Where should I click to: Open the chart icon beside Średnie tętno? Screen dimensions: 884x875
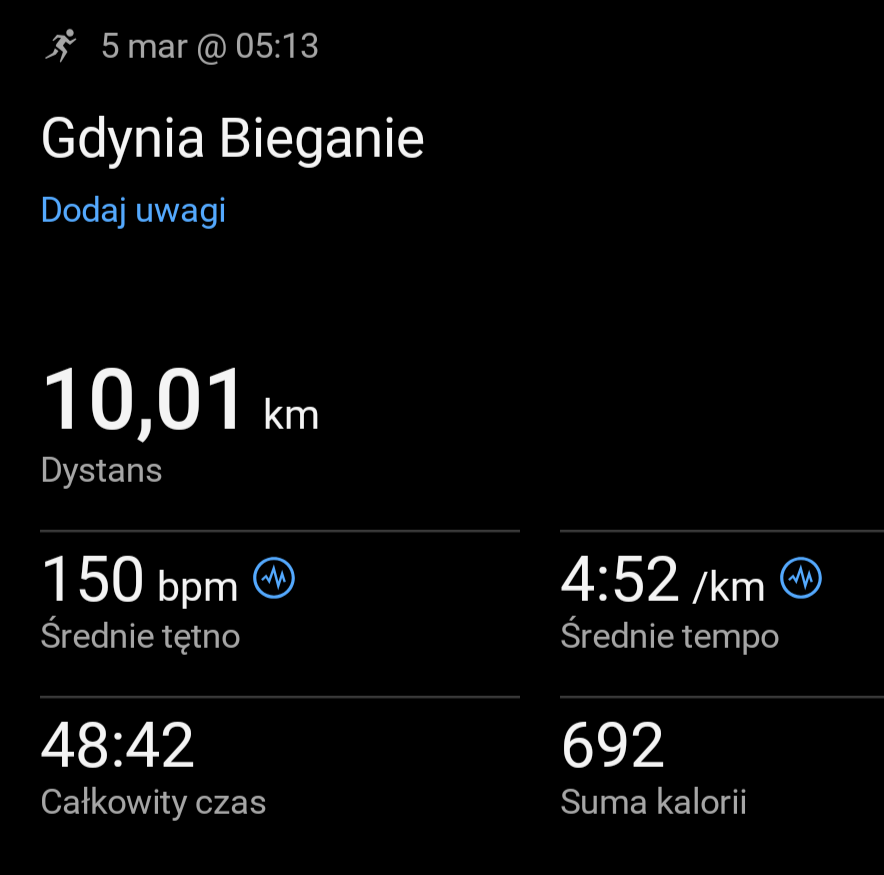[x=274, y=578]
